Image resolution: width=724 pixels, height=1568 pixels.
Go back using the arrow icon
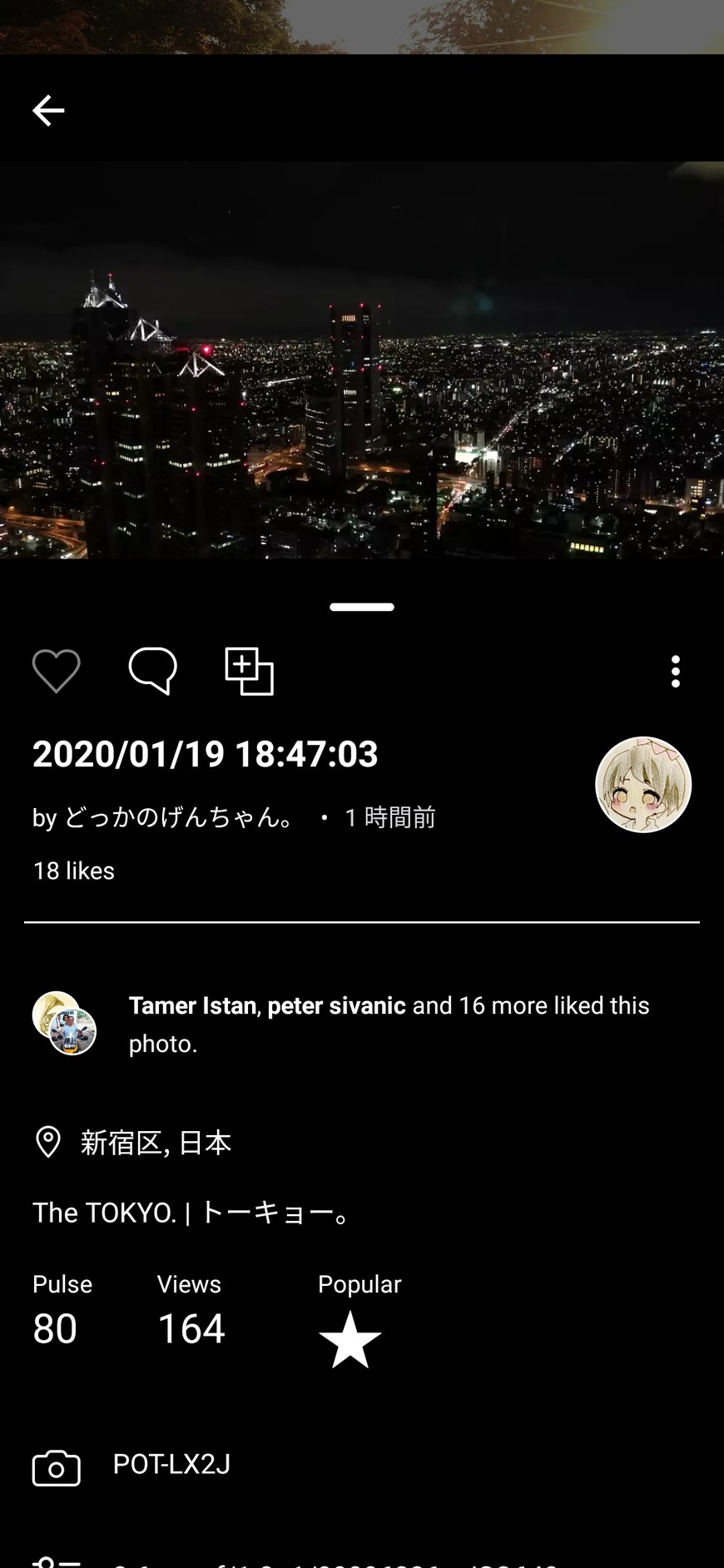[48, 110]
